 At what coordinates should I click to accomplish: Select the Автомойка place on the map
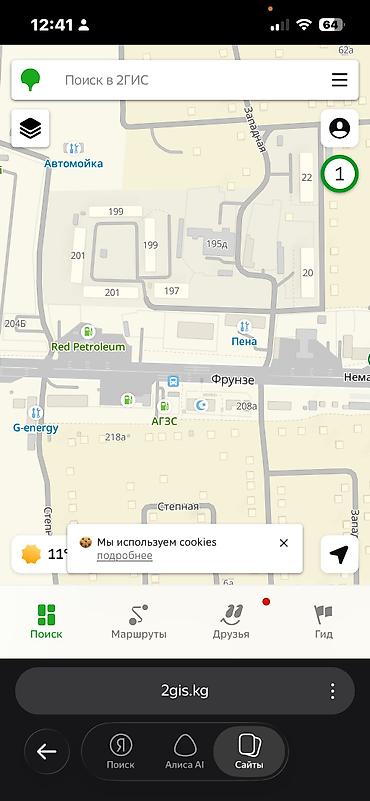[74, 156]
